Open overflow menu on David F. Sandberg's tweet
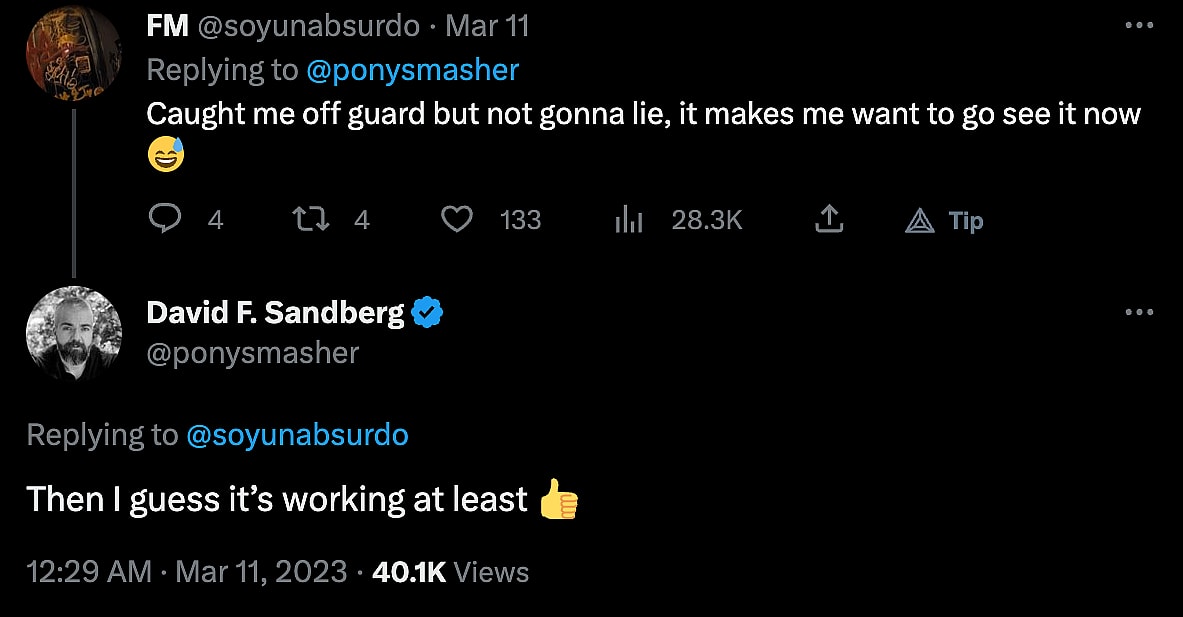Image resolution: width=1183 pixels, height=617 pixels. pos(1139,313)
